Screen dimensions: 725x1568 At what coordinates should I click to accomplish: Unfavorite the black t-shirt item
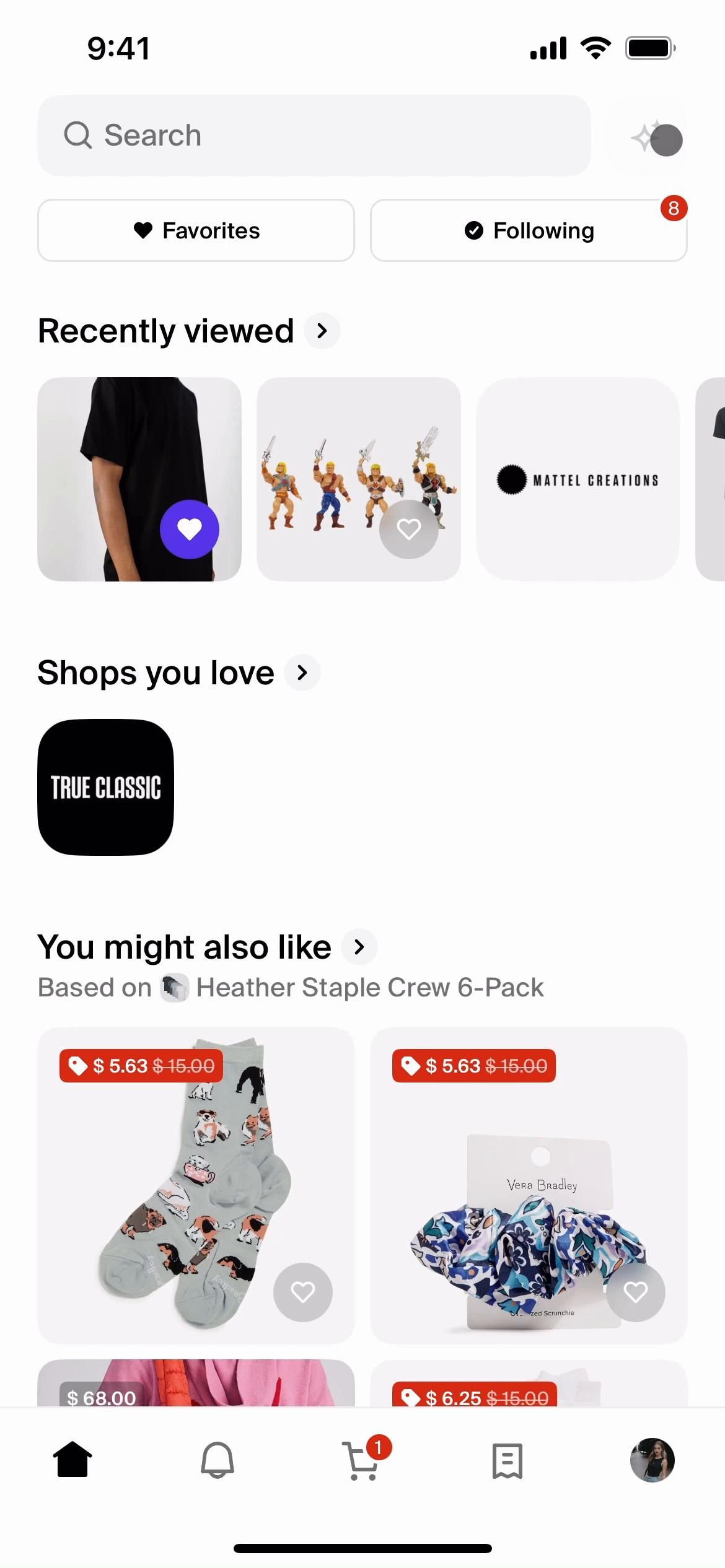(189, 529)
